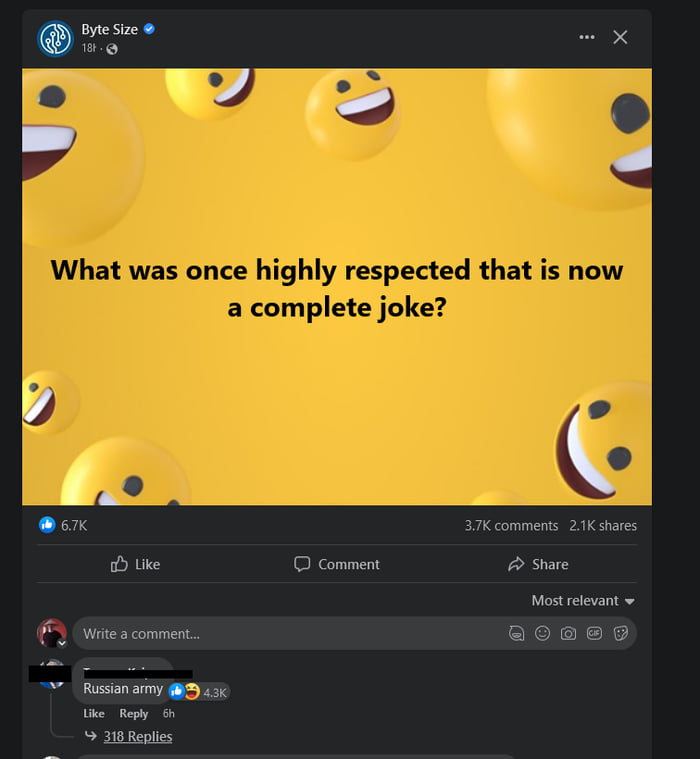Open the avatar sticker icon in the comment box
The height and width of the screenshot is (759, 700).
pos(516,633)
